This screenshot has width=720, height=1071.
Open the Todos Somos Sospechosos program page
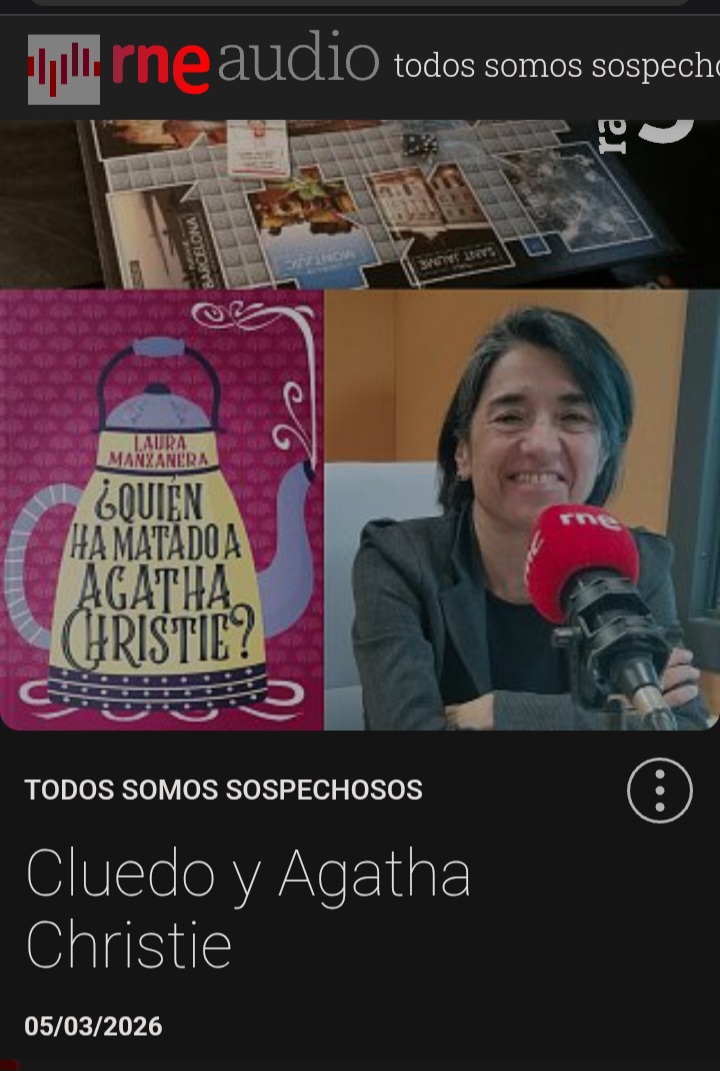pyautogui.click(x=224, y=790)
